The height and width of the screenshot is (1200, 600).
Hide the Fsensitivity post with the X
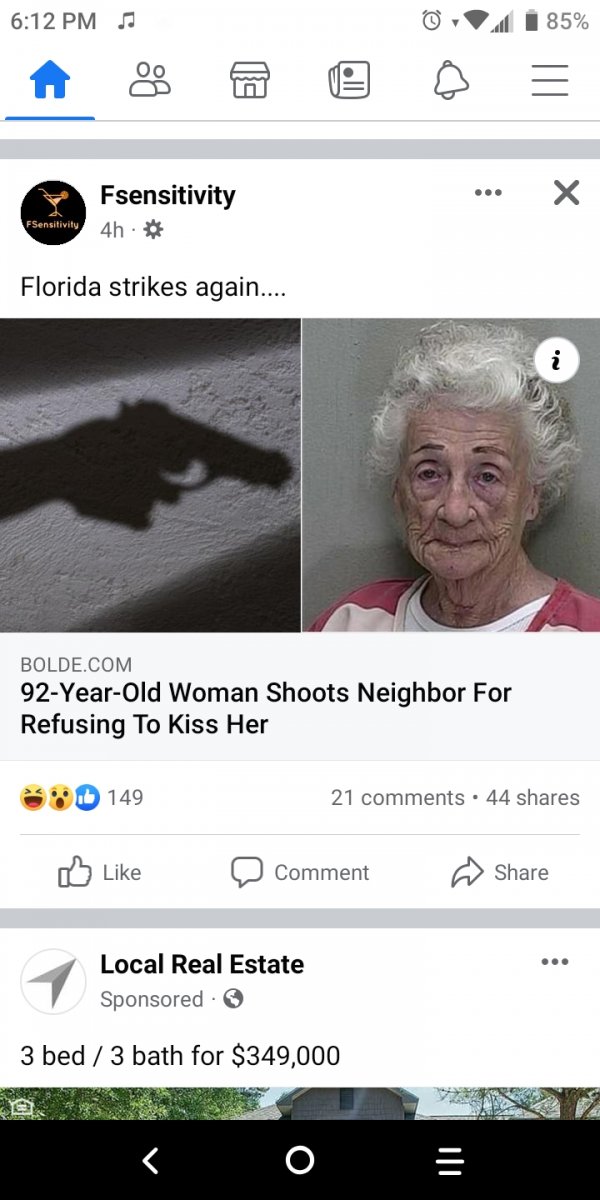coord(566,192)
